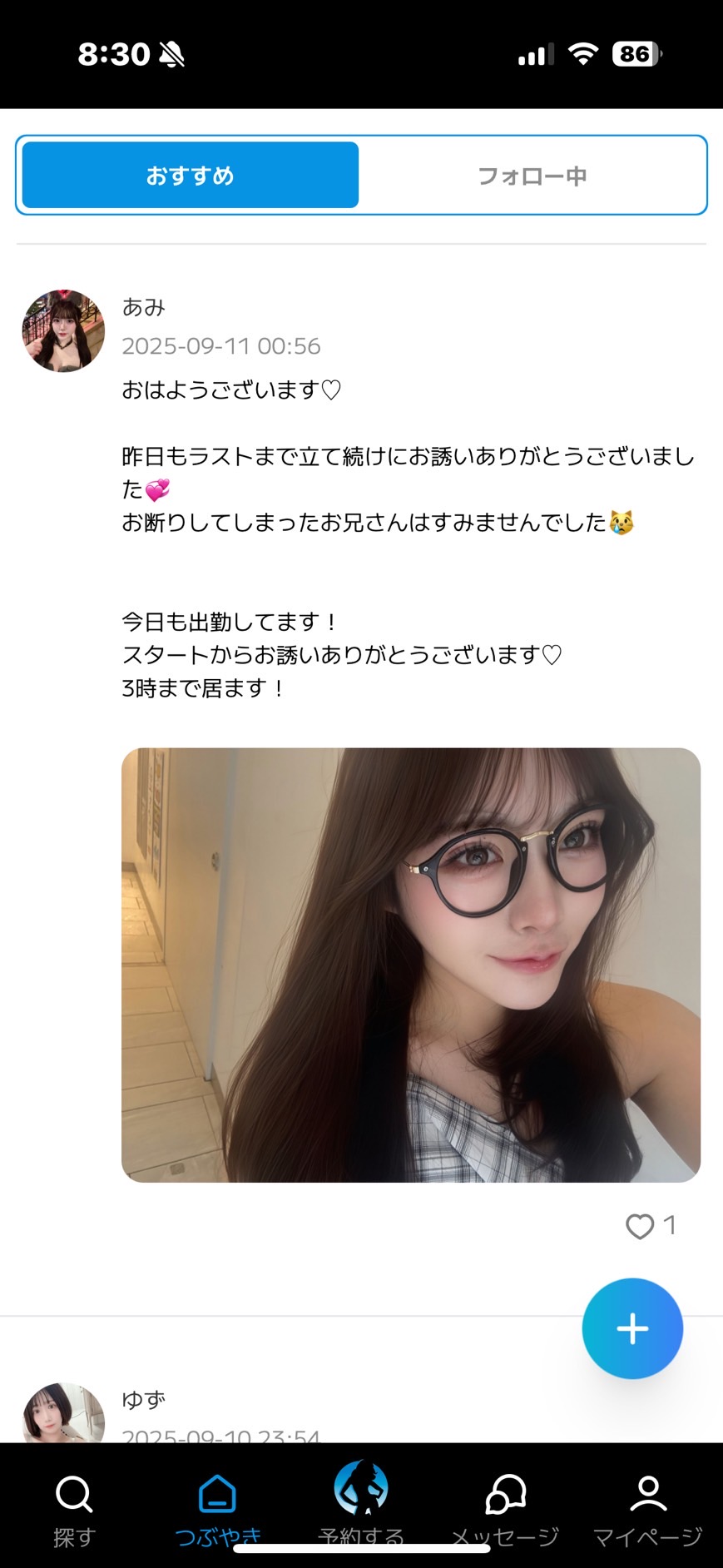The image size is (723, 1568).
Task: Open あみ's profile avatar
Action: pos(63,331)
